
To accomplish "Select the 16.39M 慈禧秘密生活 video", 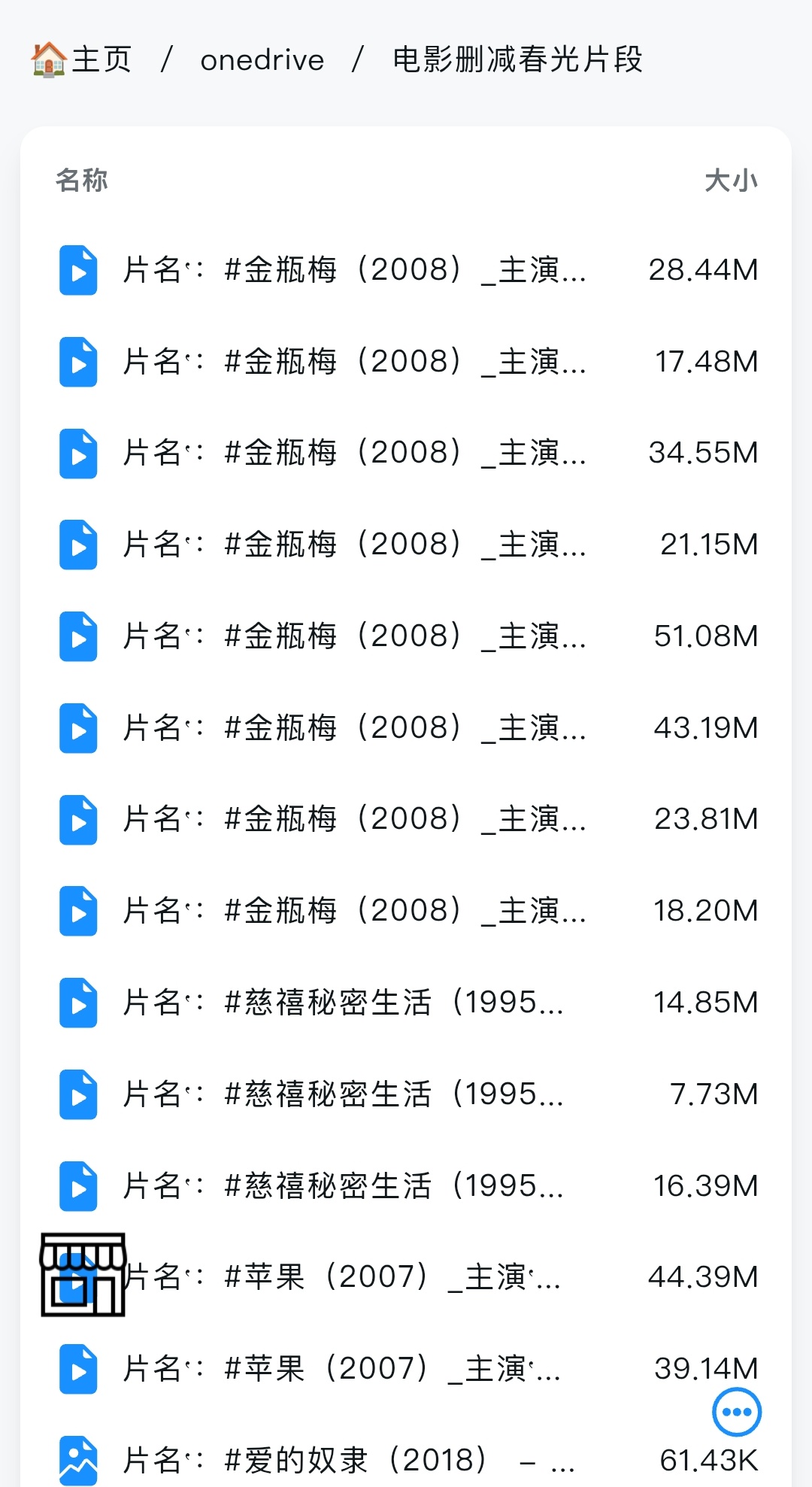I will pos(342,1186).
